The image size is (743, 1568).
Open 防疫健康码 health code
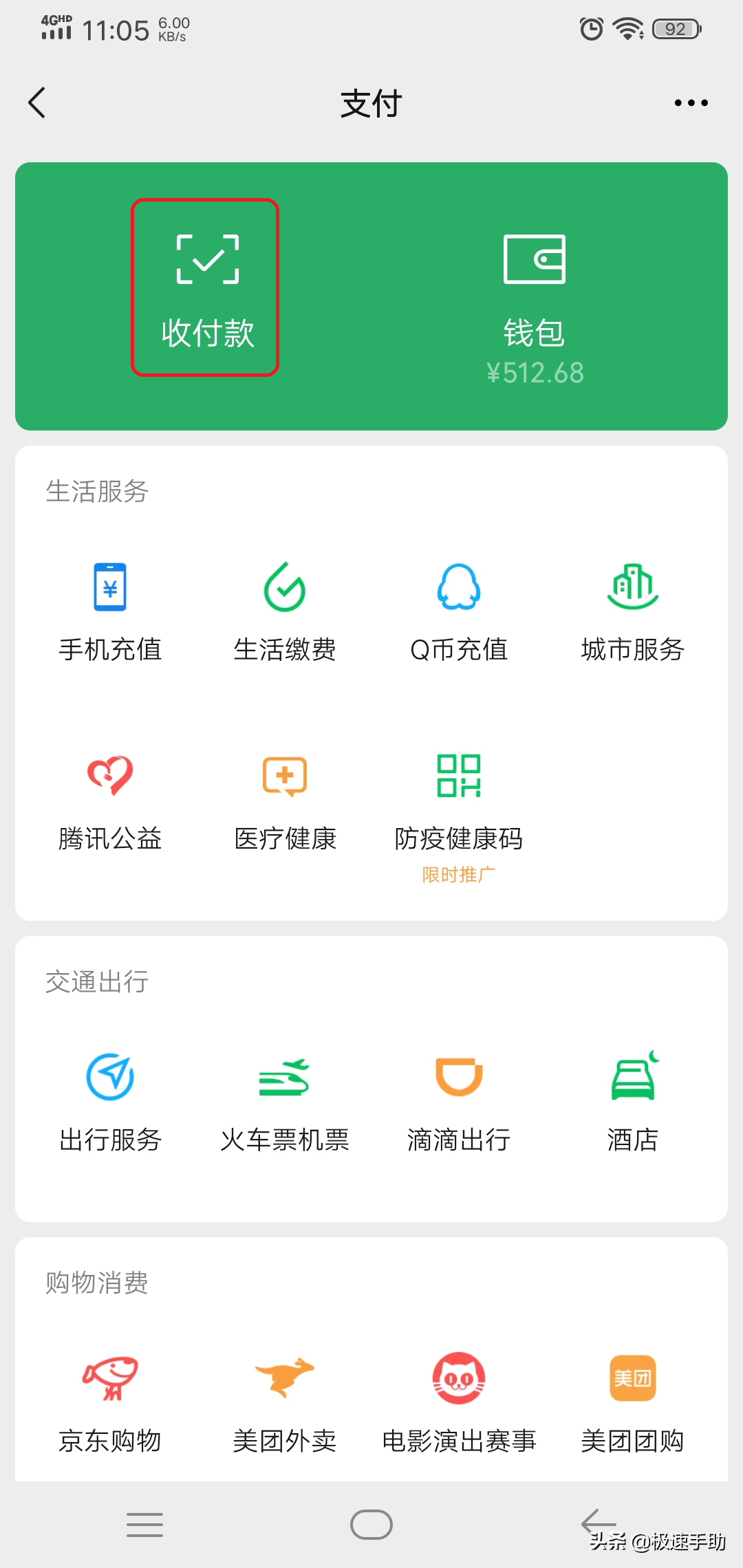458,798
